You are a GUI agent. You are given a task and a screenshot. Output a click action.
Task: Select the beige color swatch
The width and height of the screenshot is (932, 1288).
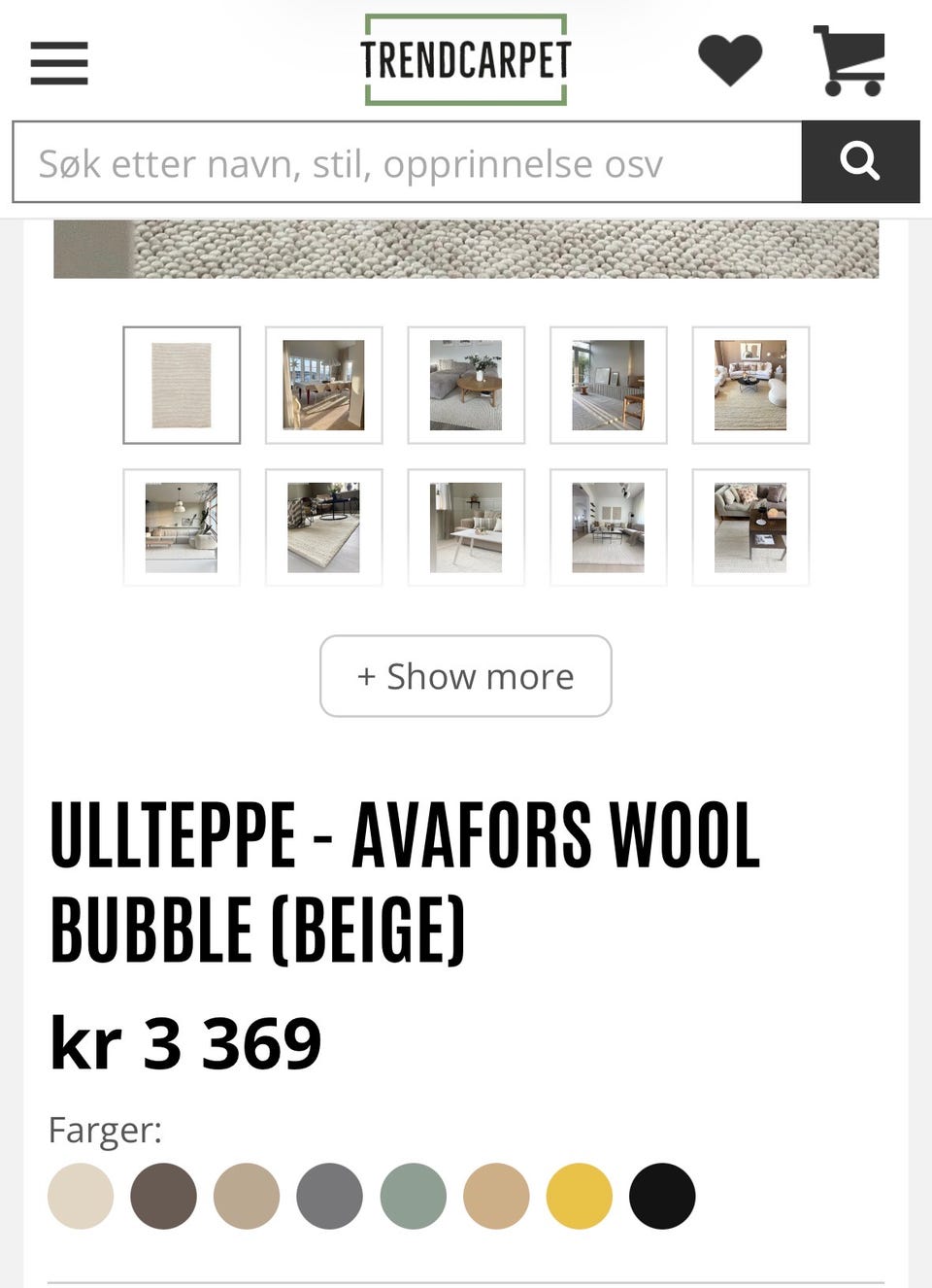pyautogui.click(x=81, y=1196)
